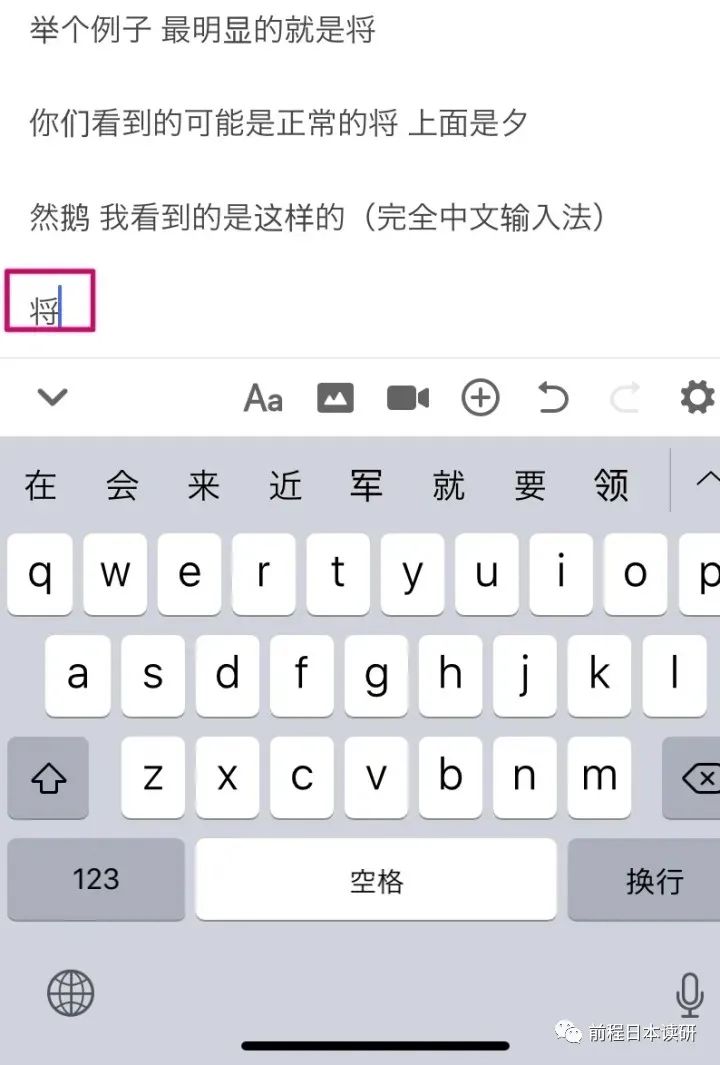Tap the 空格 space bar
Screen dimensions: 720x1065
(376, 880)
